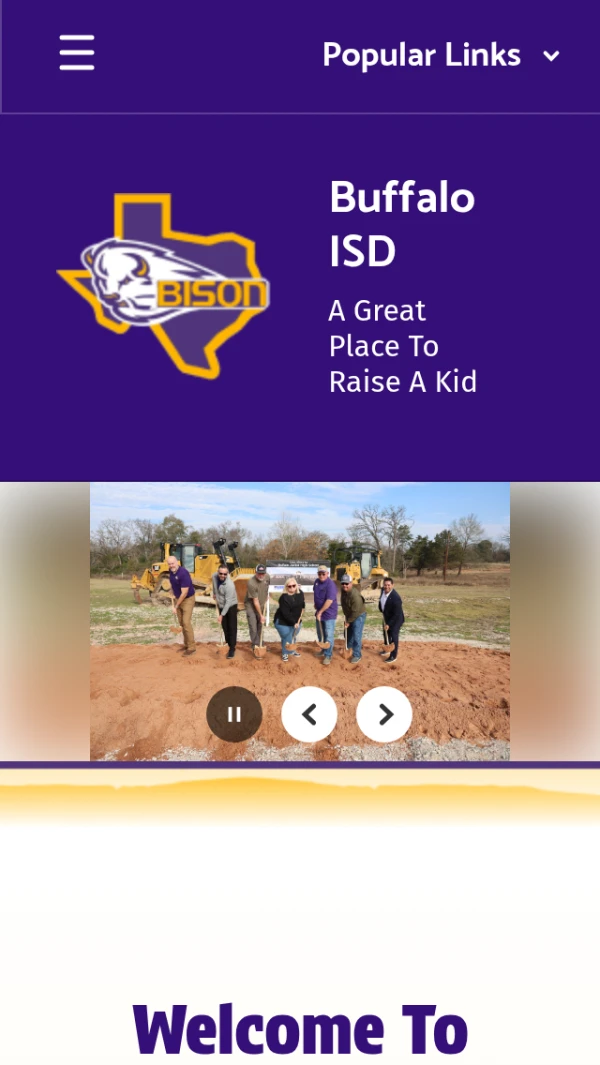Open the hamburger navigation menu
Viewport: 600px width, 1065px height.
77,53
